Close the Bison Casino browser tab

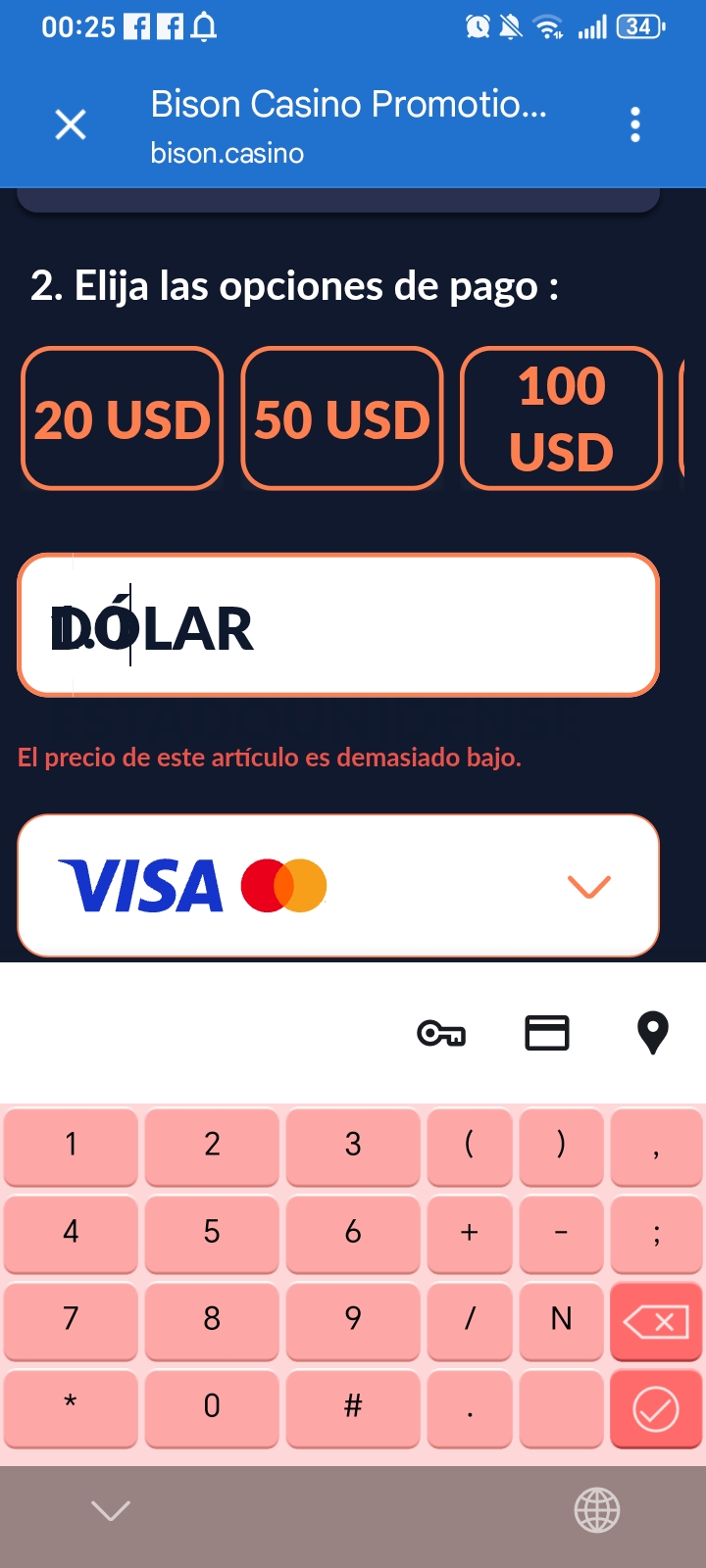tap(71, 124)
